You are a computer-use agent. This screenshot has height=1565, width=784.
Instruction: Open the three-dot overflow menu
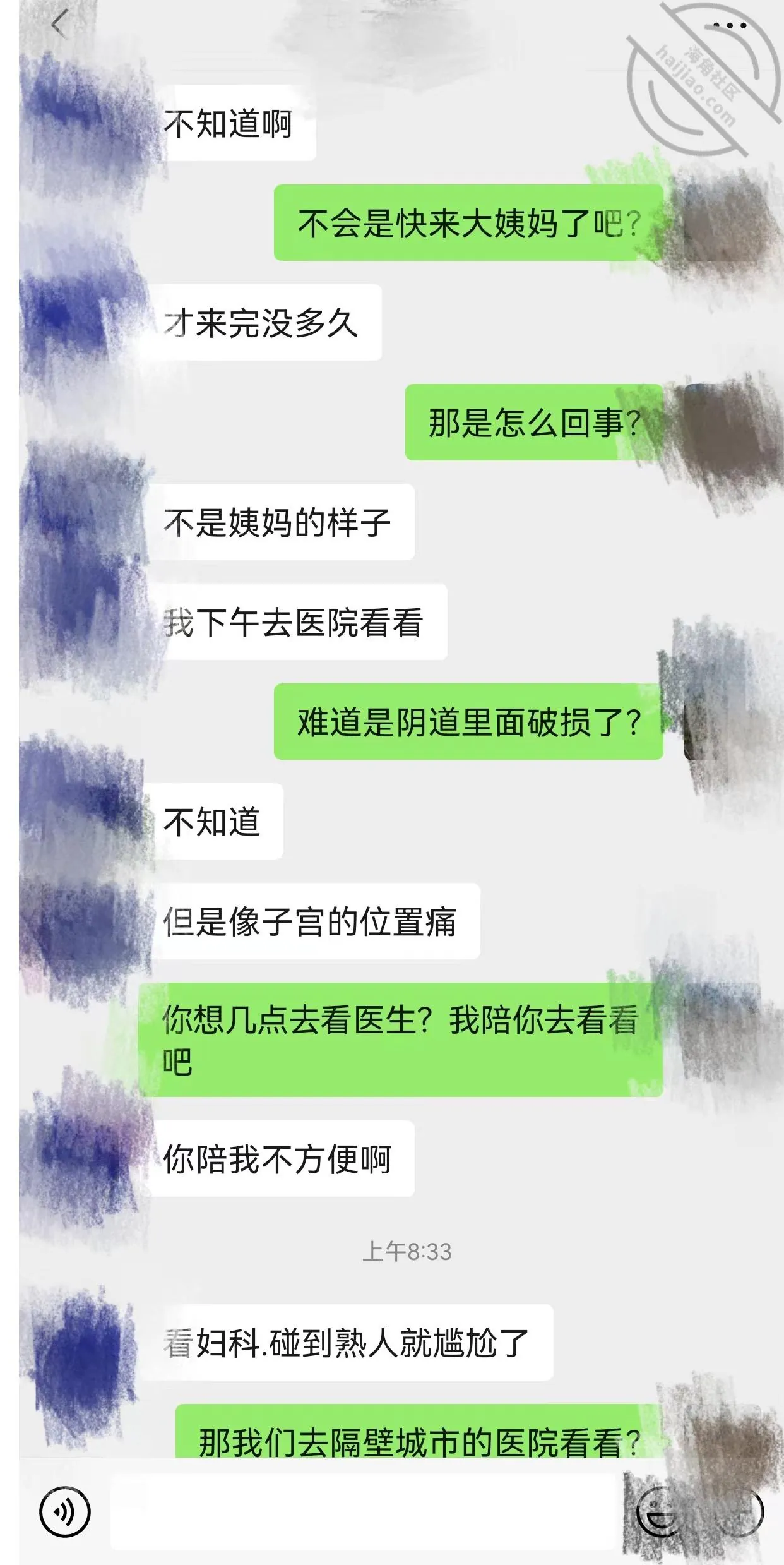730,26
